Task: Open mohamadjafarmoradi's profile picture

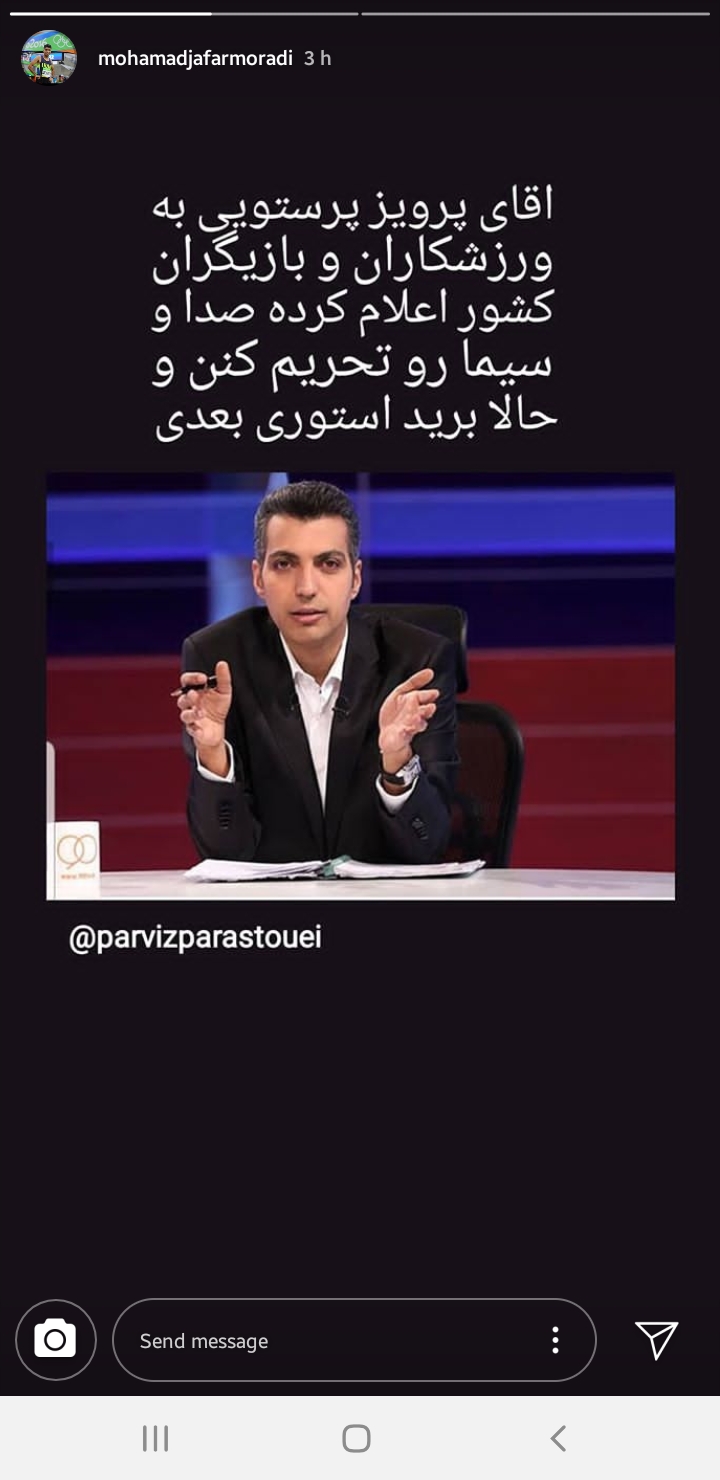Action: click(49, 58)
